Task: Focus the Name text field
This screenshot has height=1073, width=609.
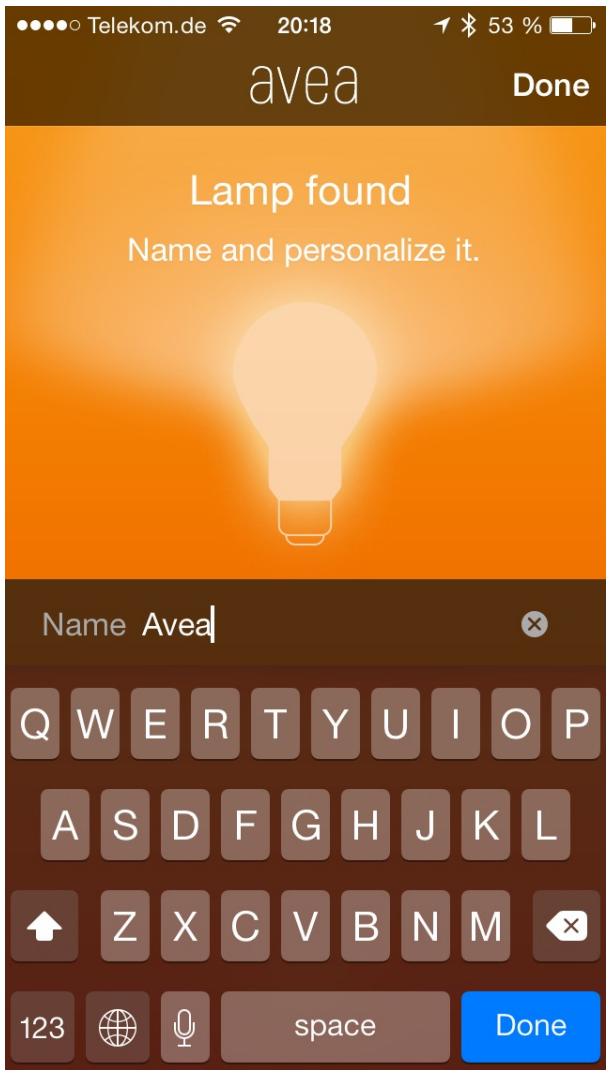Action: (x=304, y=624)
